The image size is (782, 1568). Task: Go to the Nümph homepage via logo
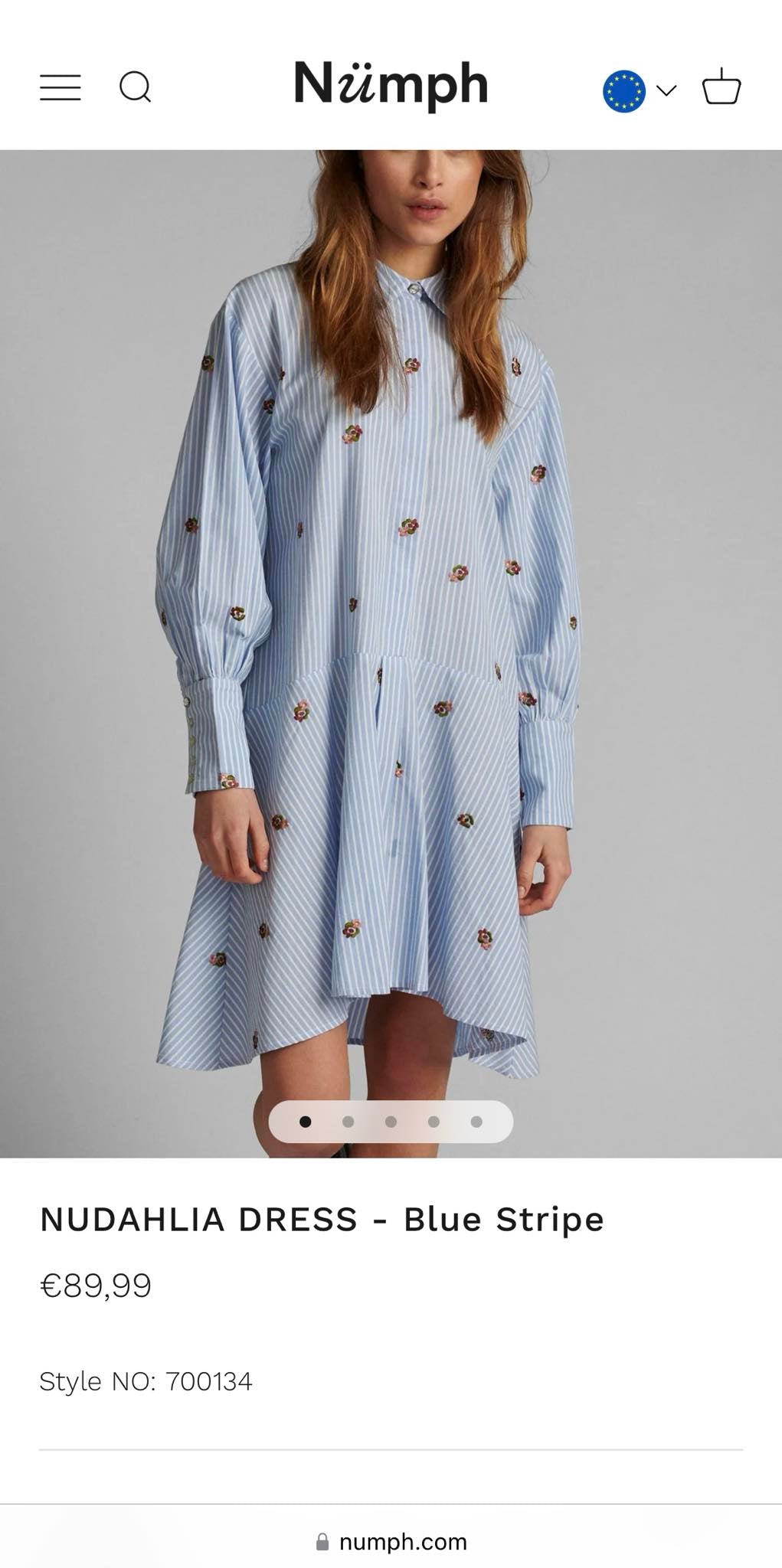[391, 86]
